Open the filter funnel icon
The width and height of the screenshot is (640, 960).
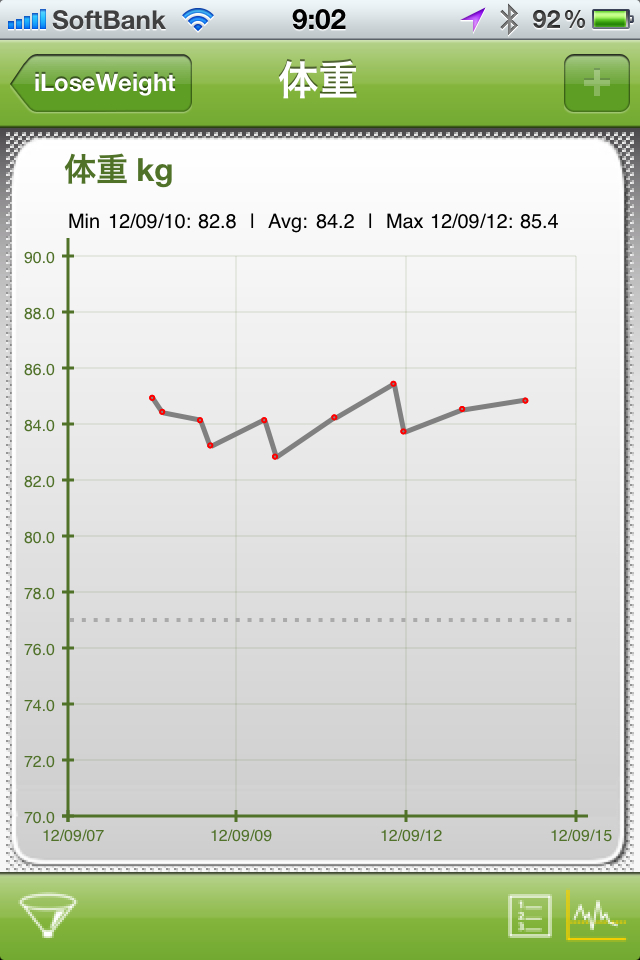[x=47, y=914]
